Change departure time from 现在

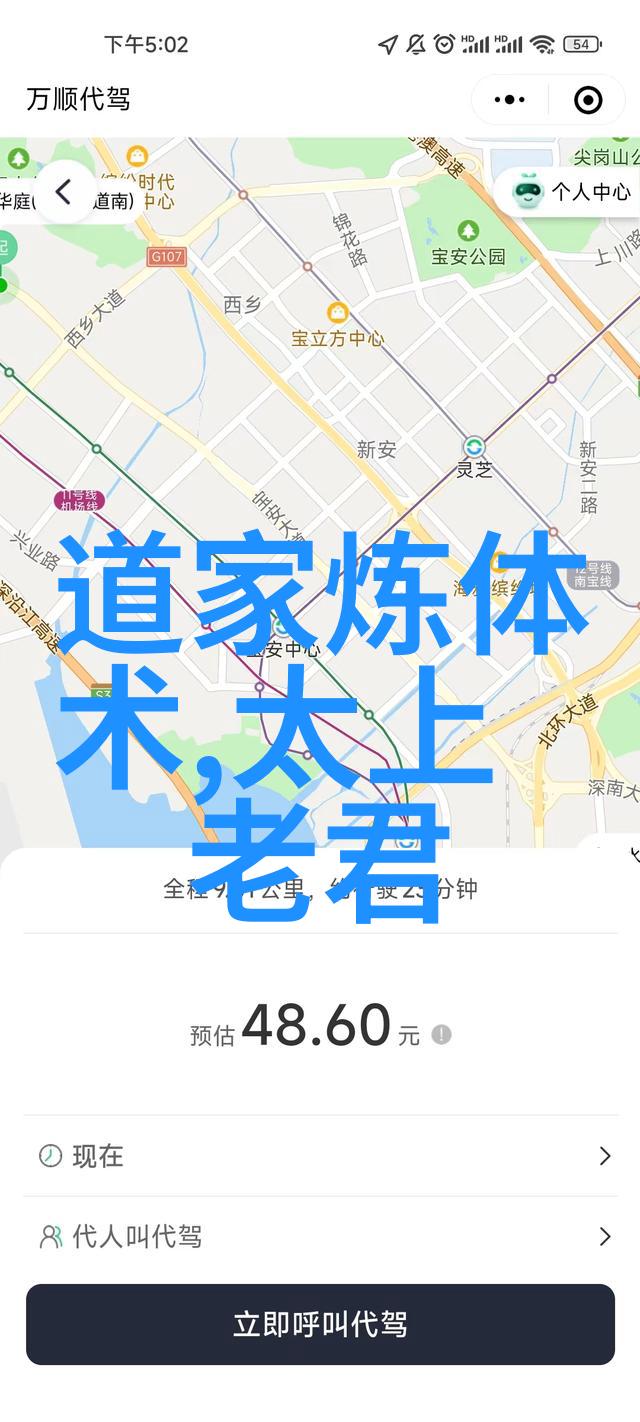[x=320, y=1156]
